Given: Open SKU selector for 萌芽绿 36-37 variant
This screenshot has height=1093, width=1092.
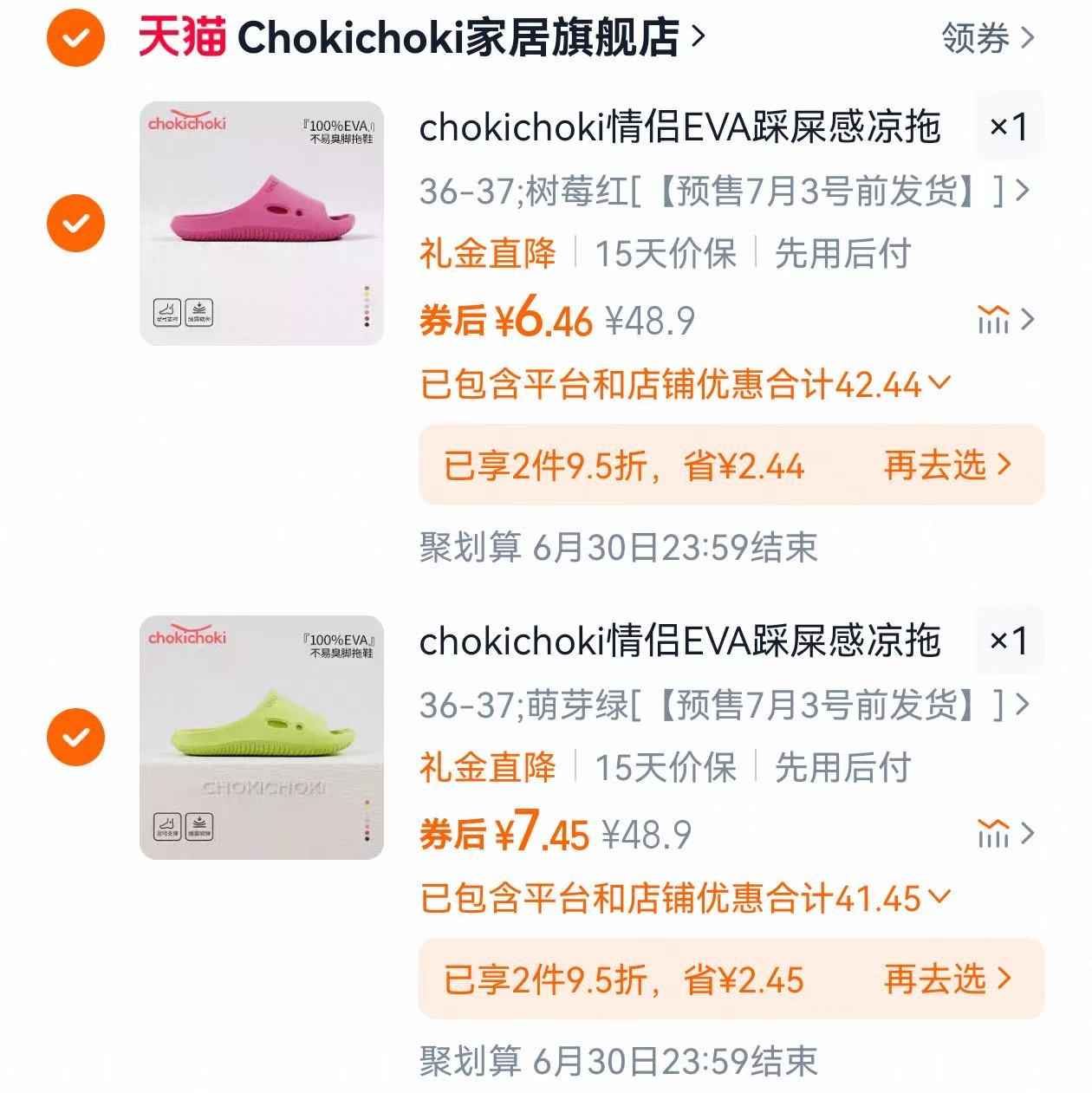Looking at the screenshot, I should pyautogui.click(x=711, y=706).
